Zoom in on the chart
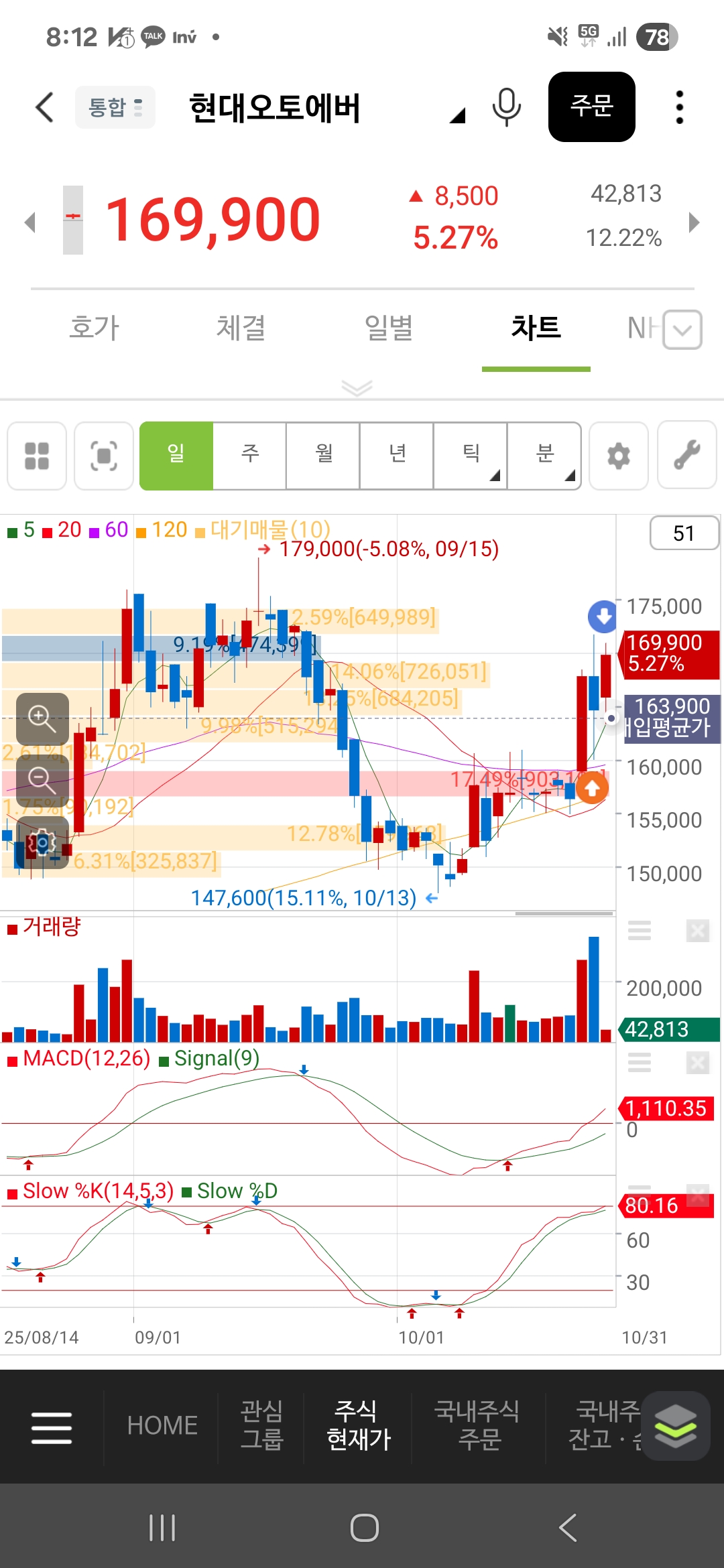The height and width of the screenshot is (1568, 724). pyautogui.click(x=42, y=718)
